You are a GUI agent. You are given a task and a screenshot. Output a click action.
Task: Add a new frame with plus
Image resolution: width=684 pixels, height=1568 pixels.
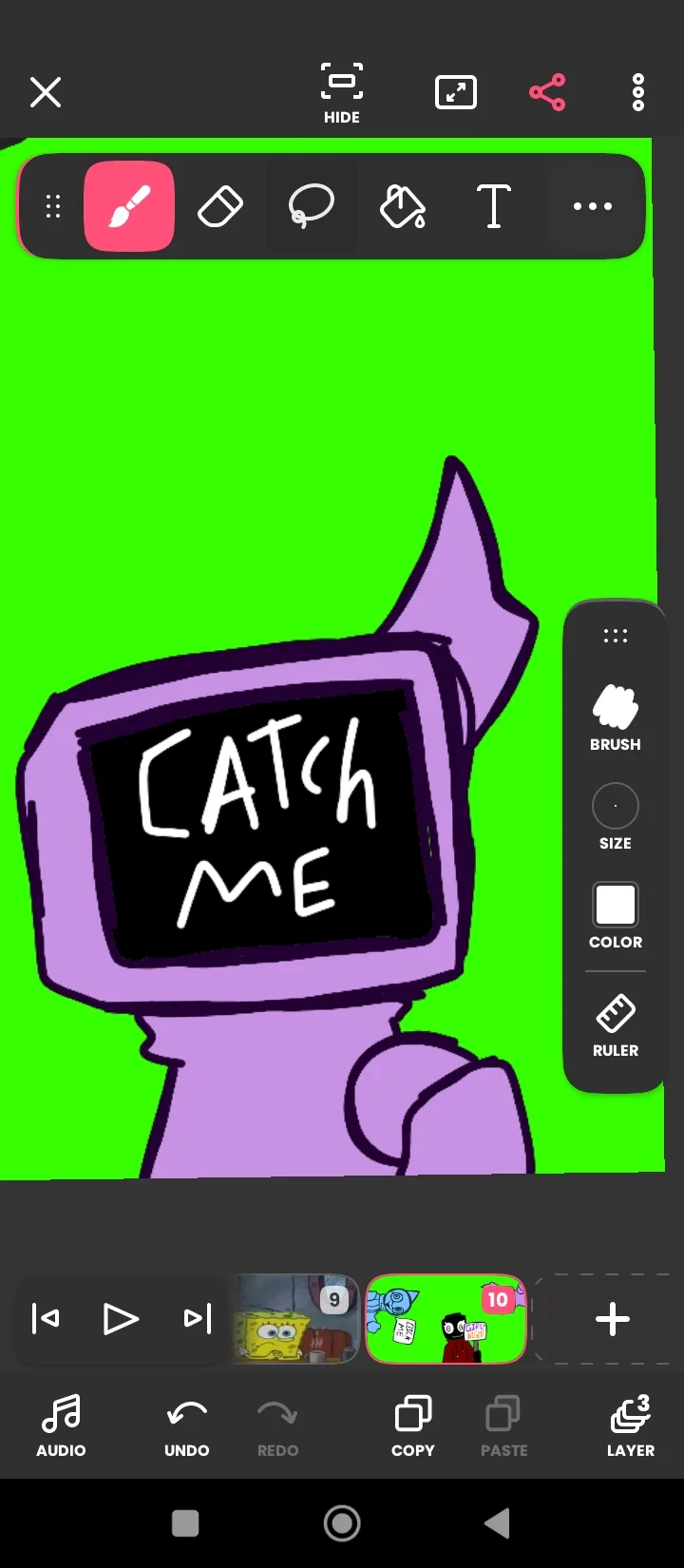pos(613,1319)
